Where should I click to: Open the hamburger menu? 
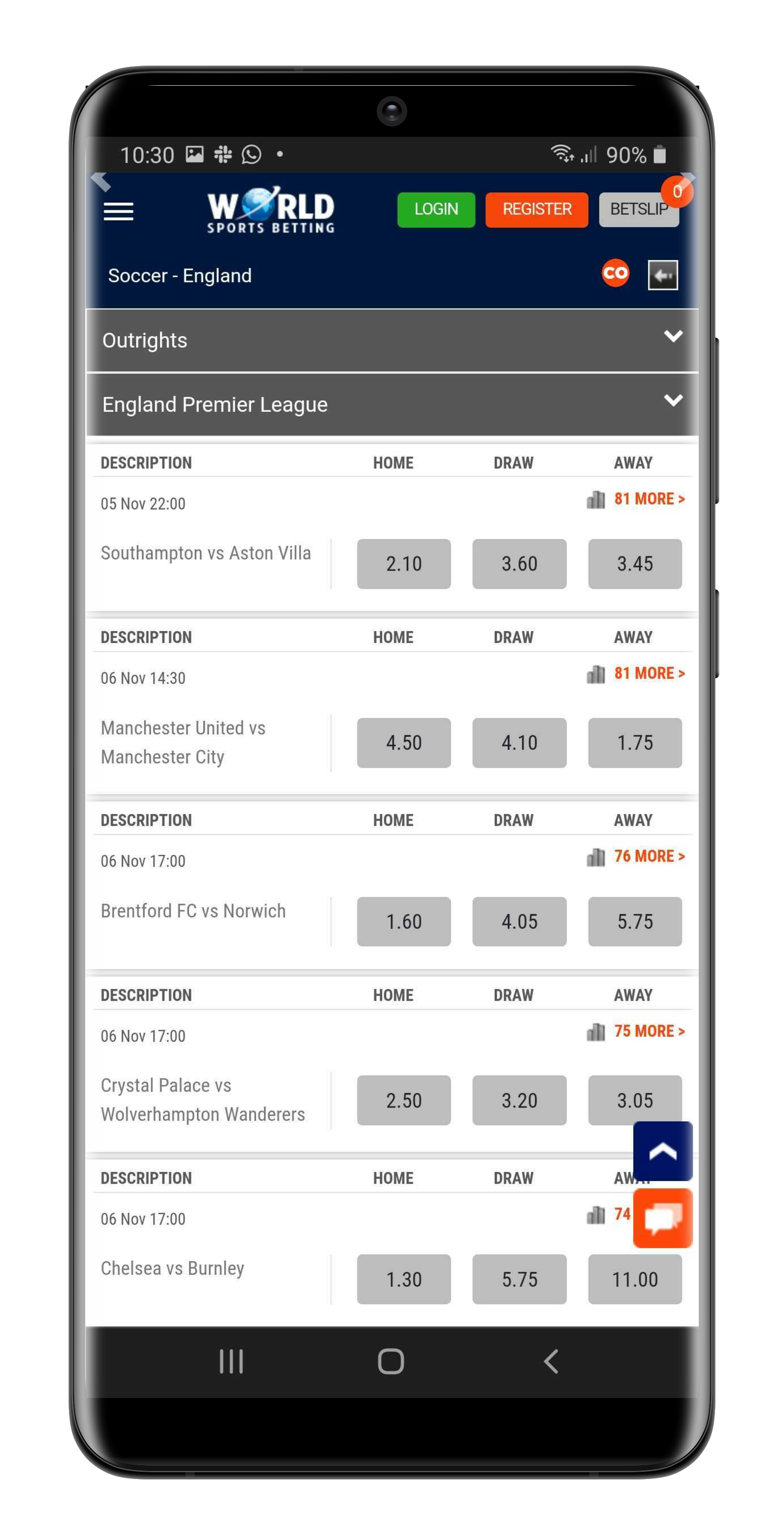point(118,211)
